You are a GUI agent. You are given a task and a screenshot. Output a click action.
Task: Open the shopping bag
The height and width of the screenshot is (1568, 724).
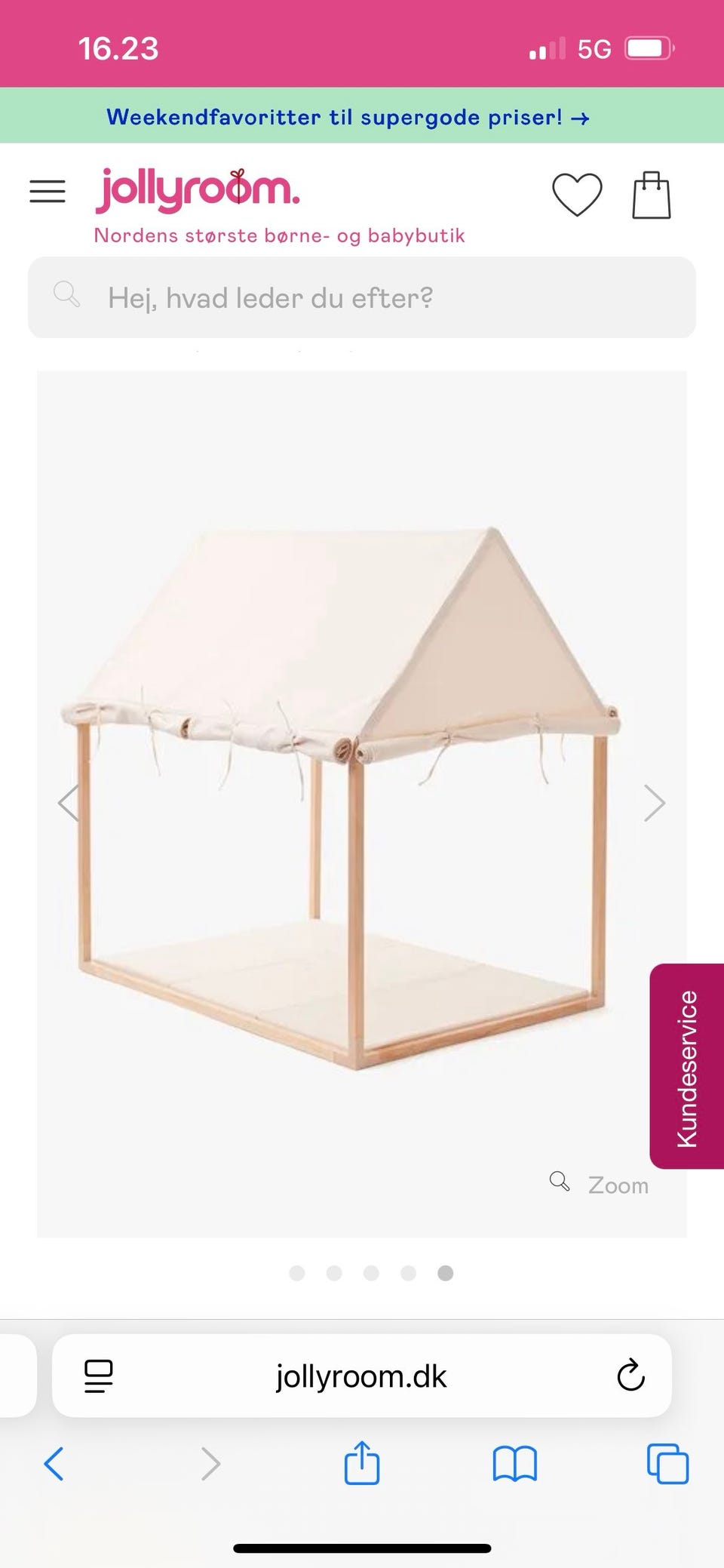[652, 195]
